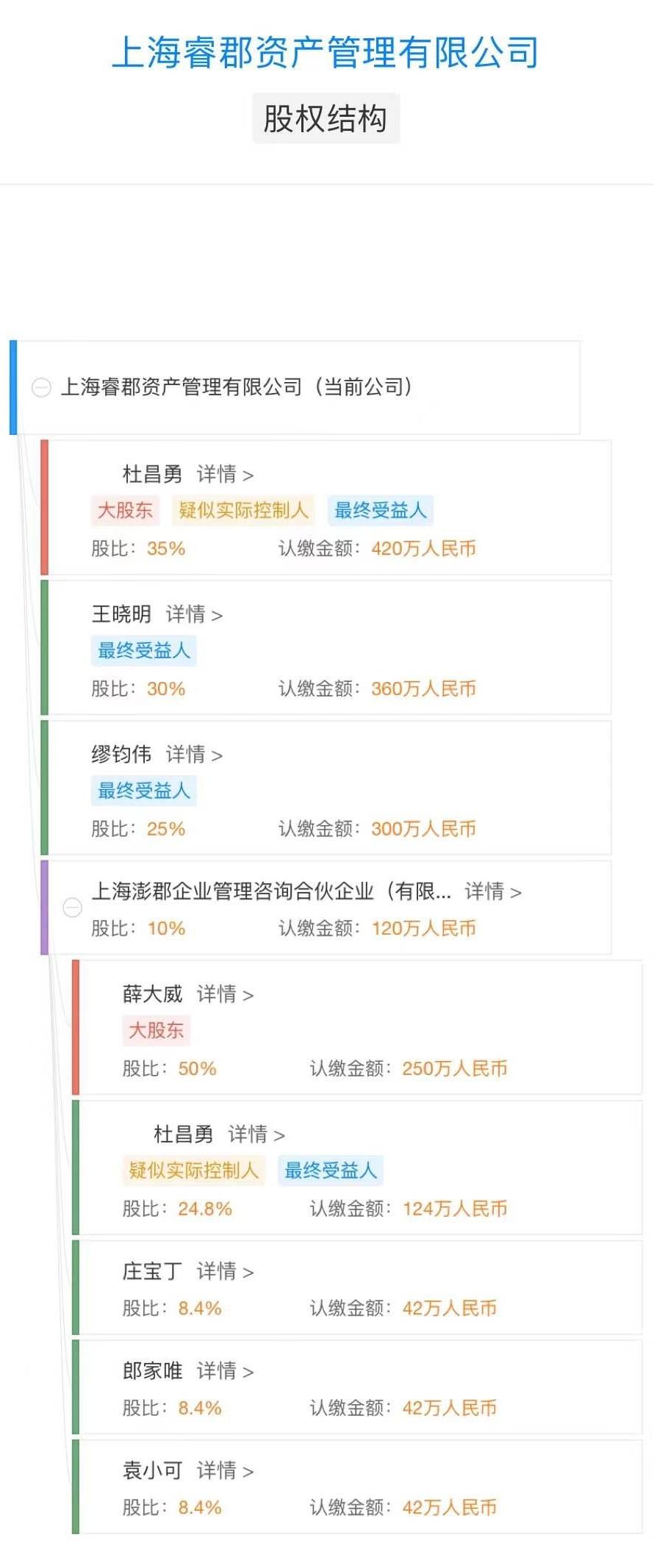Open 缪钧伟's 详情 link
The image size is (654, 1568).
pos(194,755)
